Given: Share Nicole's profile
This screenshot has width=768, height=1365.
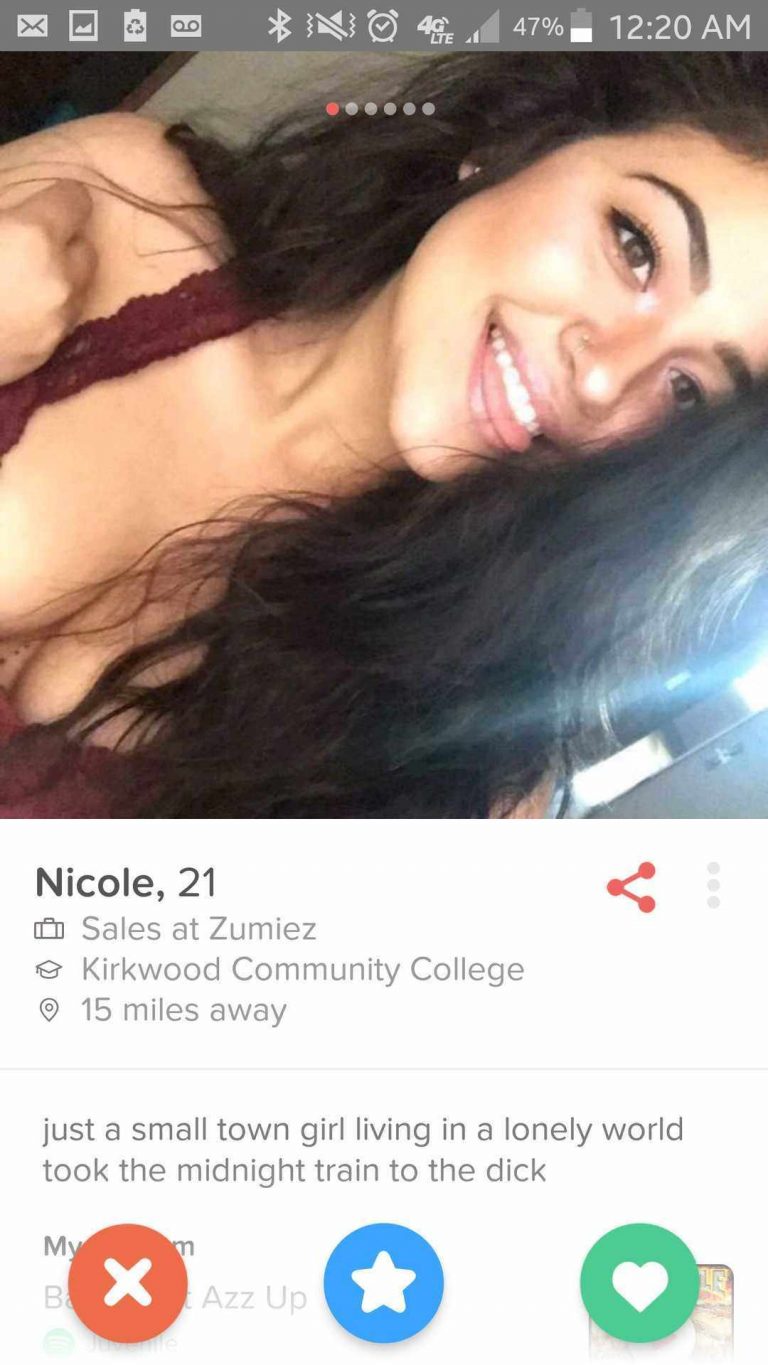Looking at the screenshot, I should pos(631,887).
